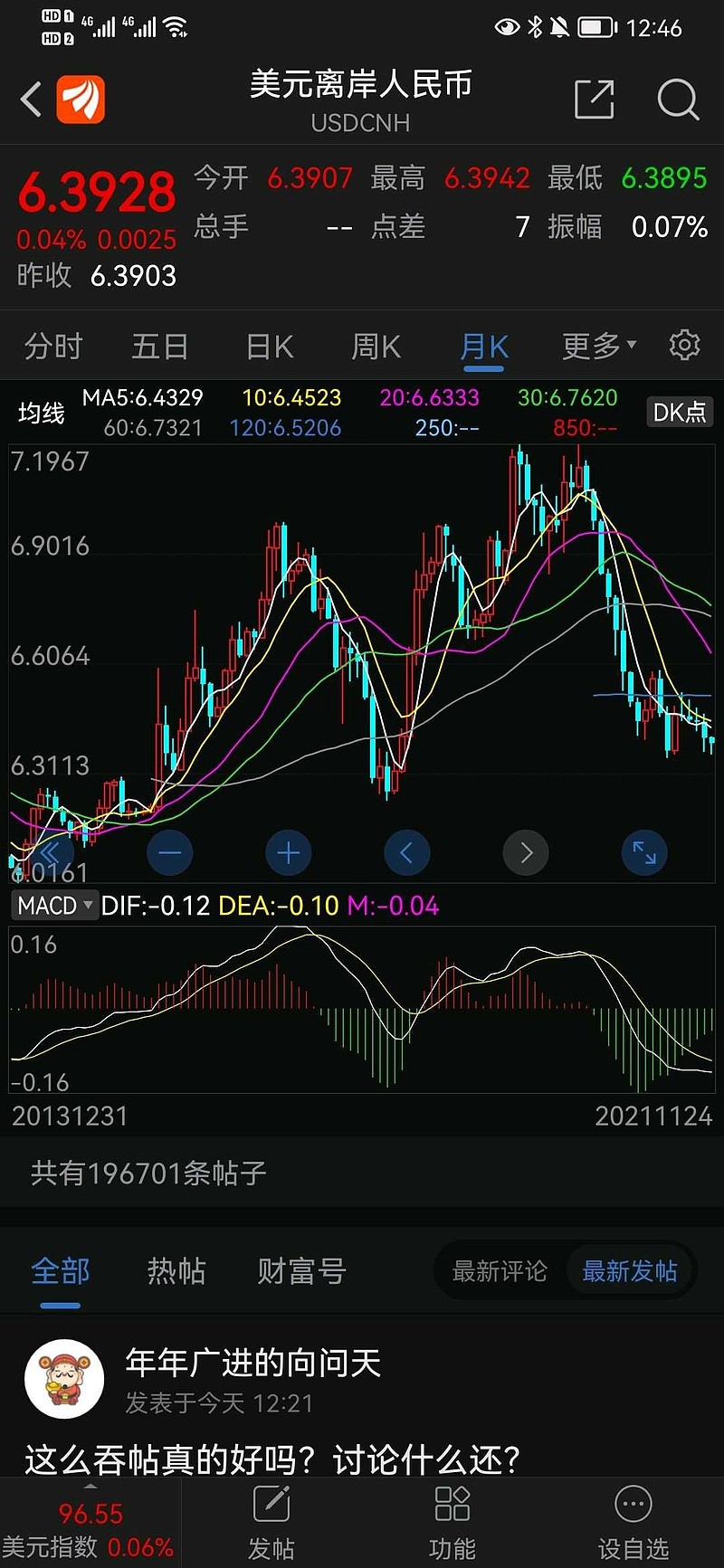Move chart left with the single arrow
The image size is (724, 1568).
[x=406, y=852]
